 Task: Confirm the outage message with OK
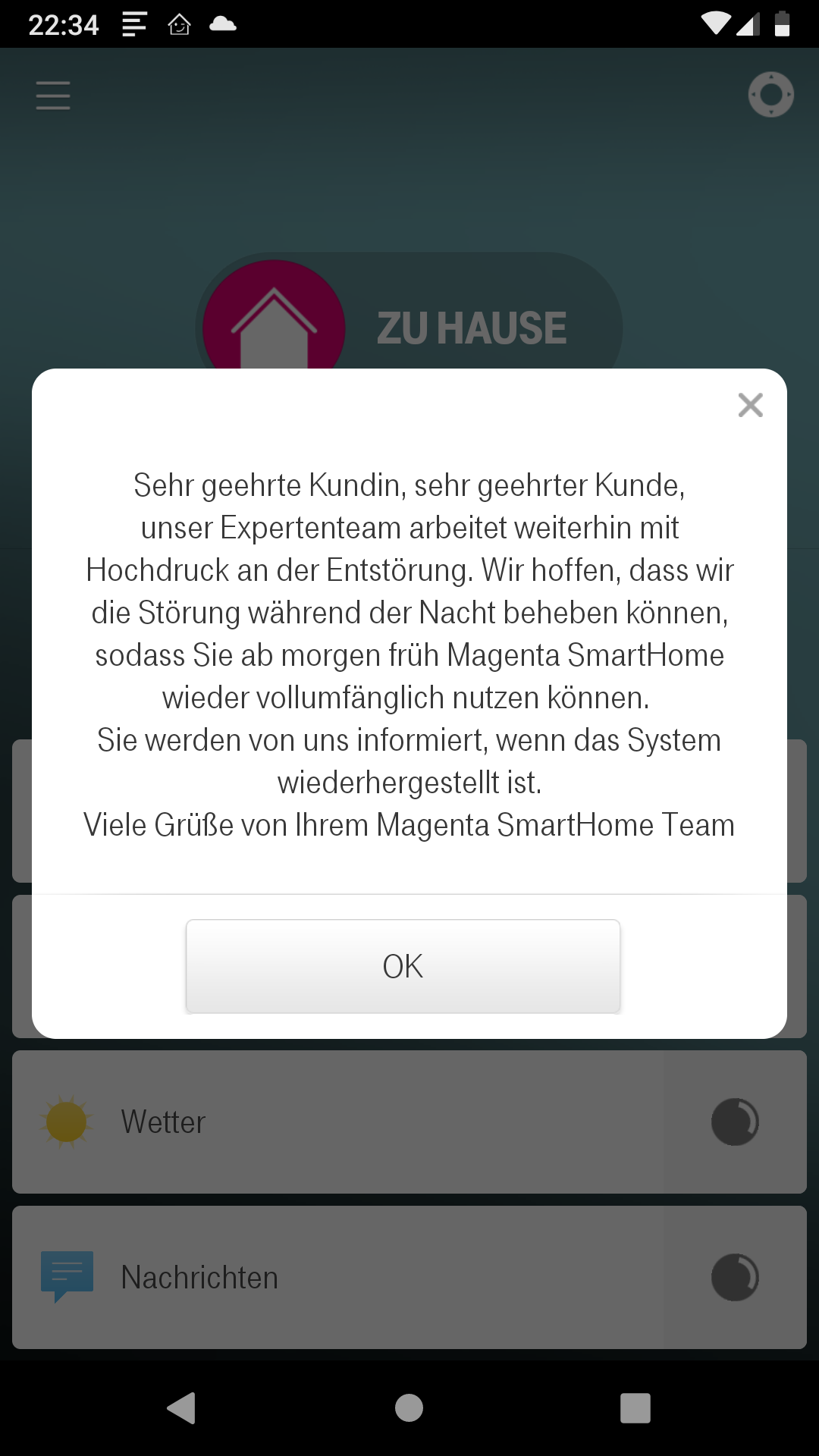(403, 966)
